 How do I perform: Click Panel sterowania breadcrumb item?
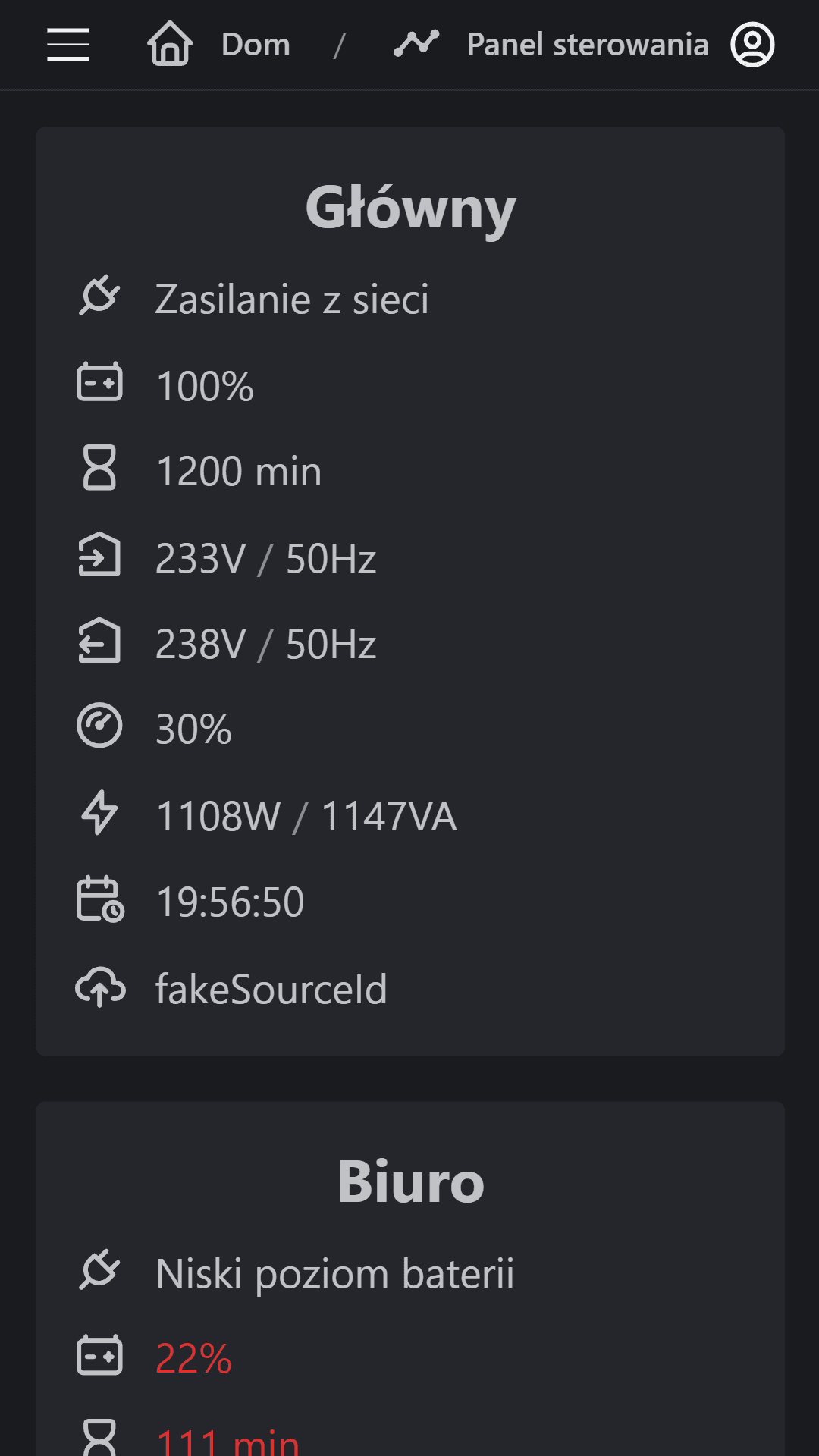(587, 45)
